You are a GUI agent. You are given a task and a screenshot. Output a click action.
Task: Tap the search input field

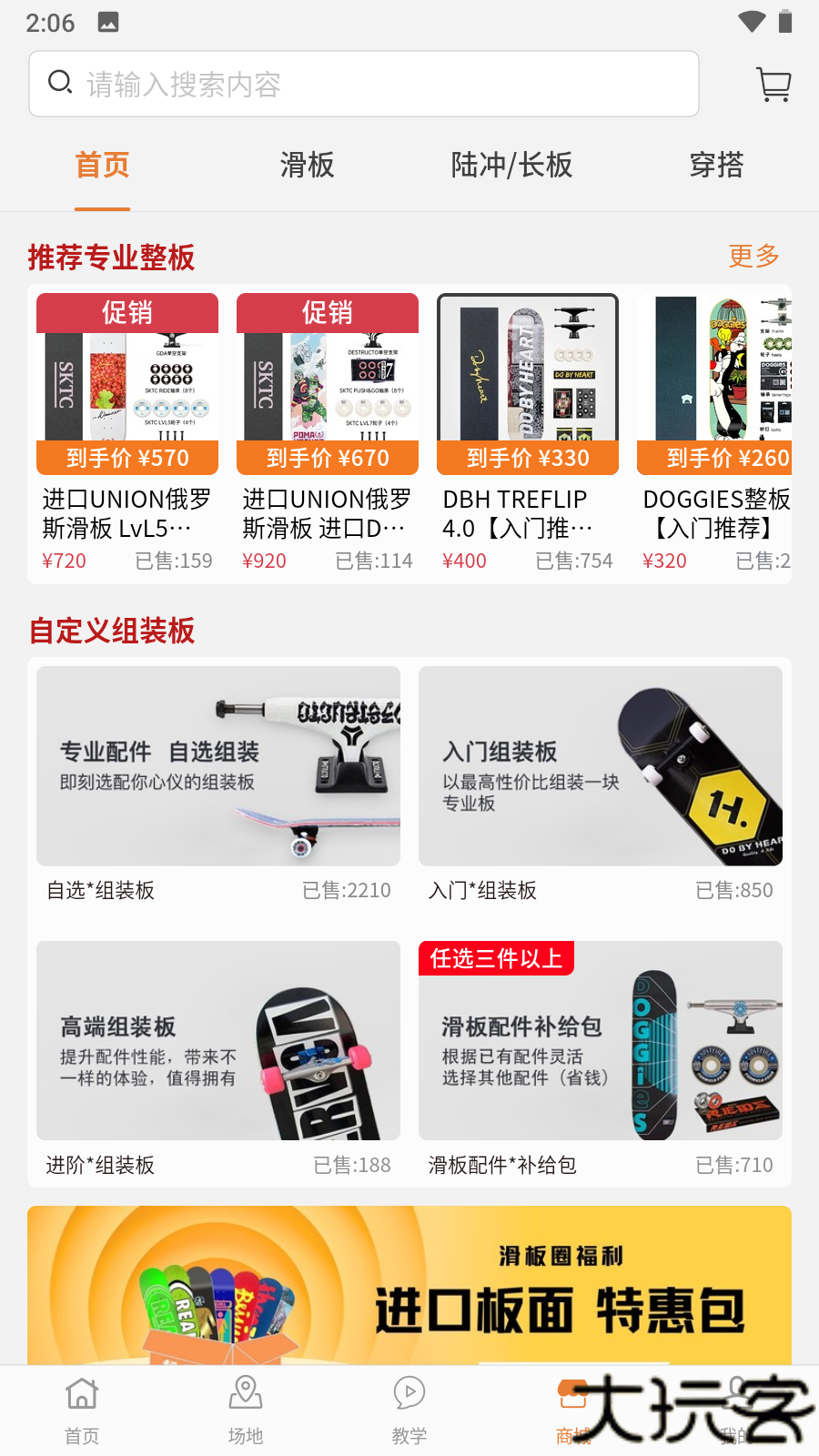364,84
